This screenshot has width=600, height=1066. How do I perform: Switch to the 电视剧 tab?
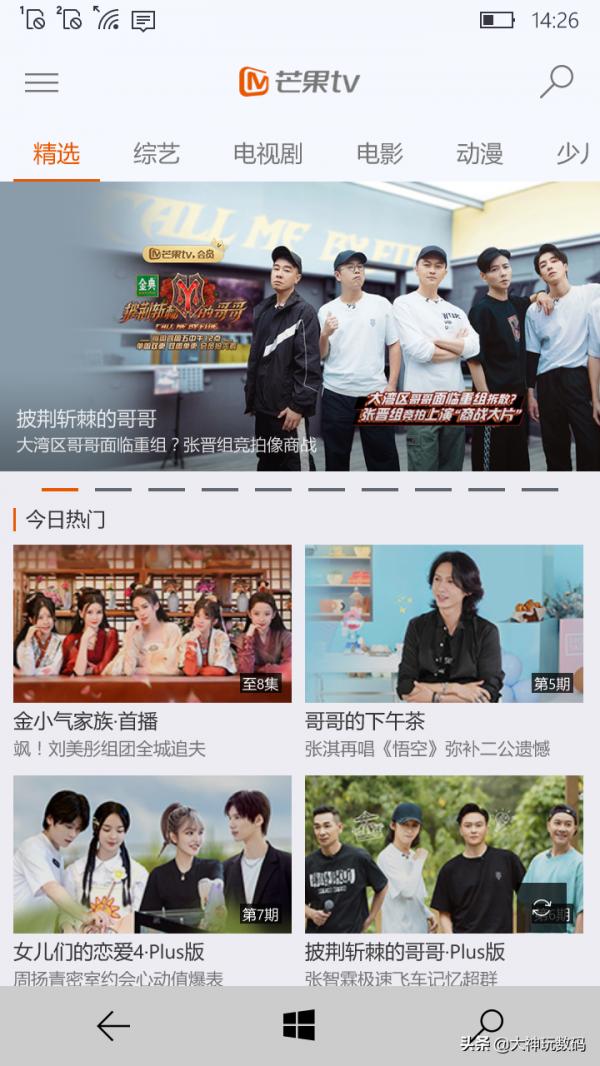coord(267,154)
